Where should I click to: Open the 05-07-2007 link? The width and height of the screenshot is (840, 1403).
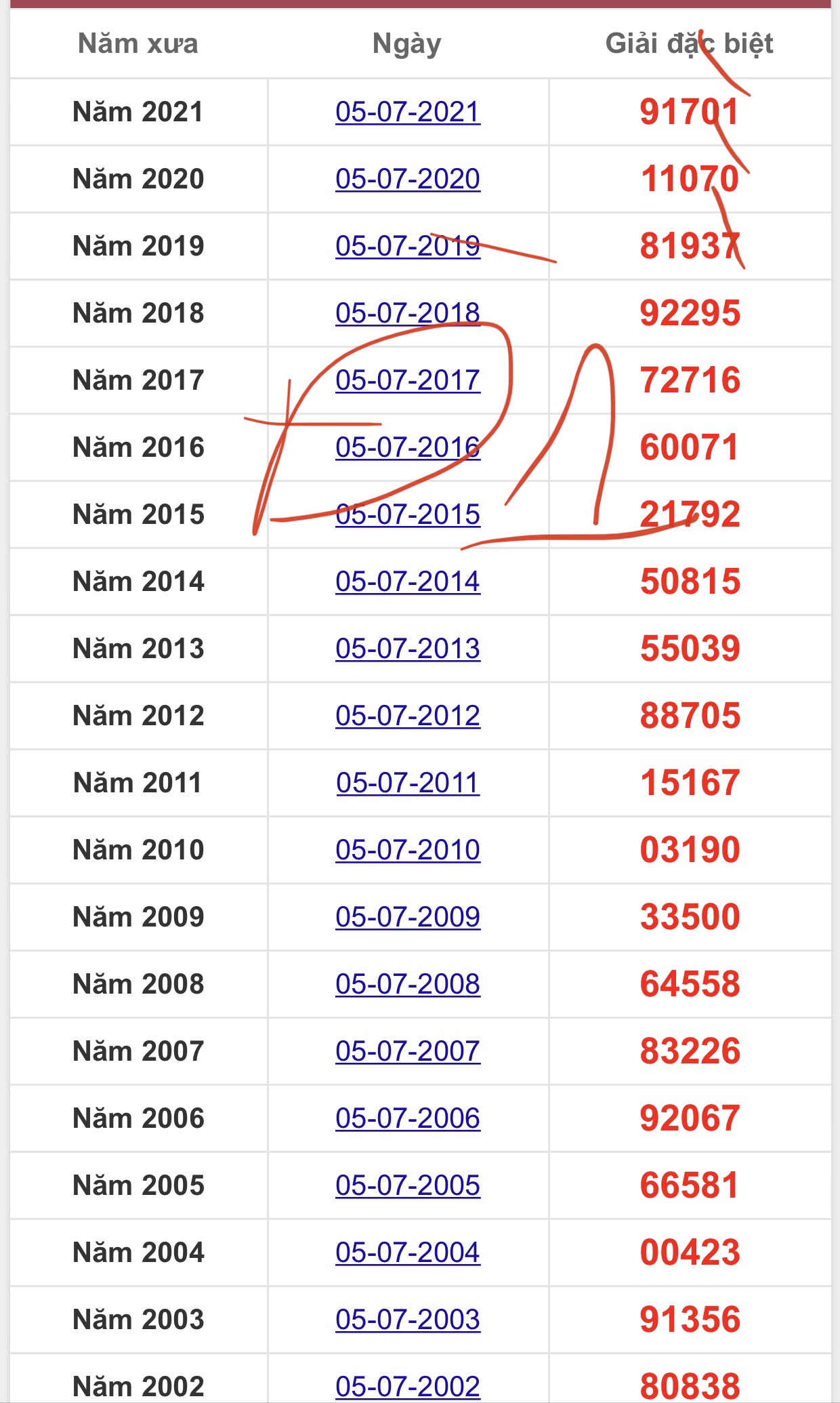point(408,1051)
